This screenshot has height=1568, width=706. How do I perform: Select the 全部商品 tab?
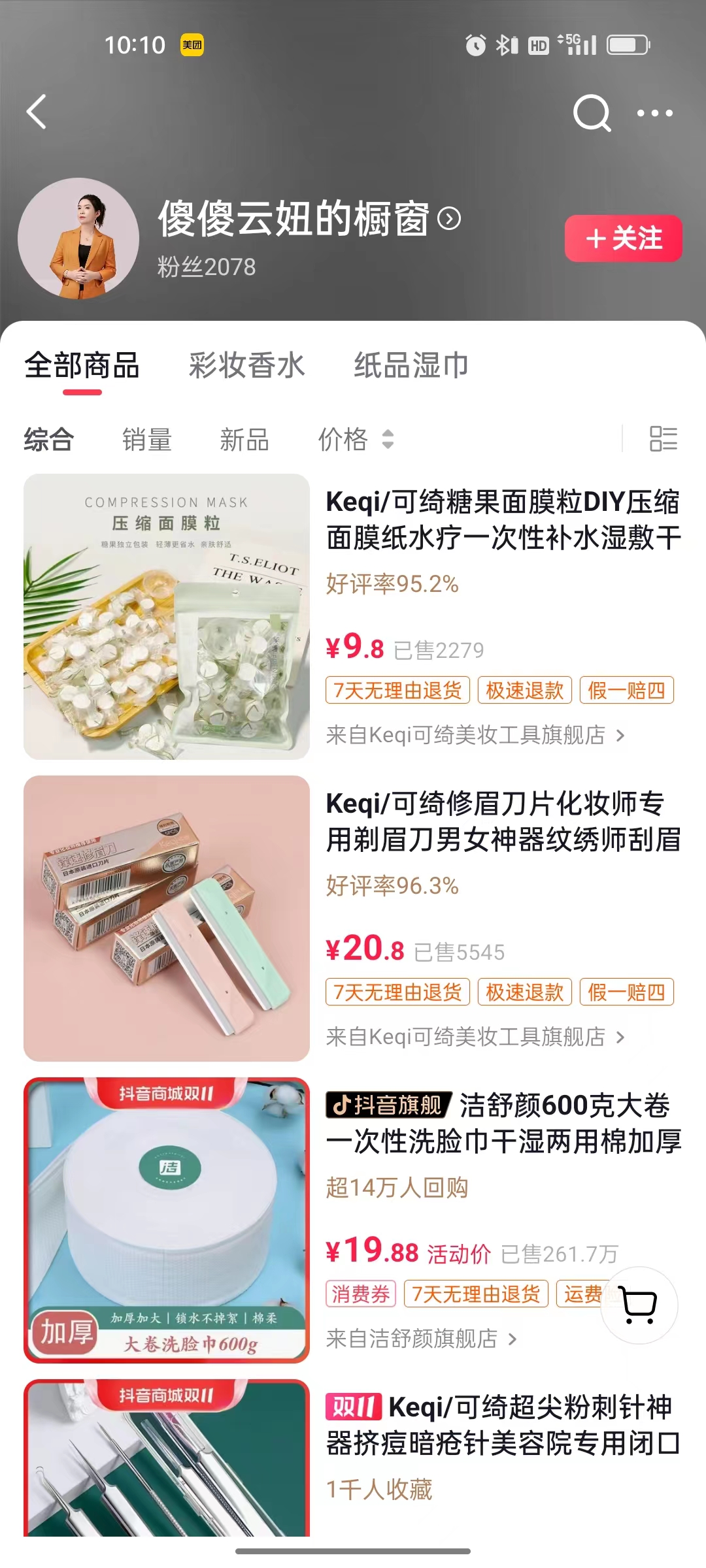click(x=82, y=365)
